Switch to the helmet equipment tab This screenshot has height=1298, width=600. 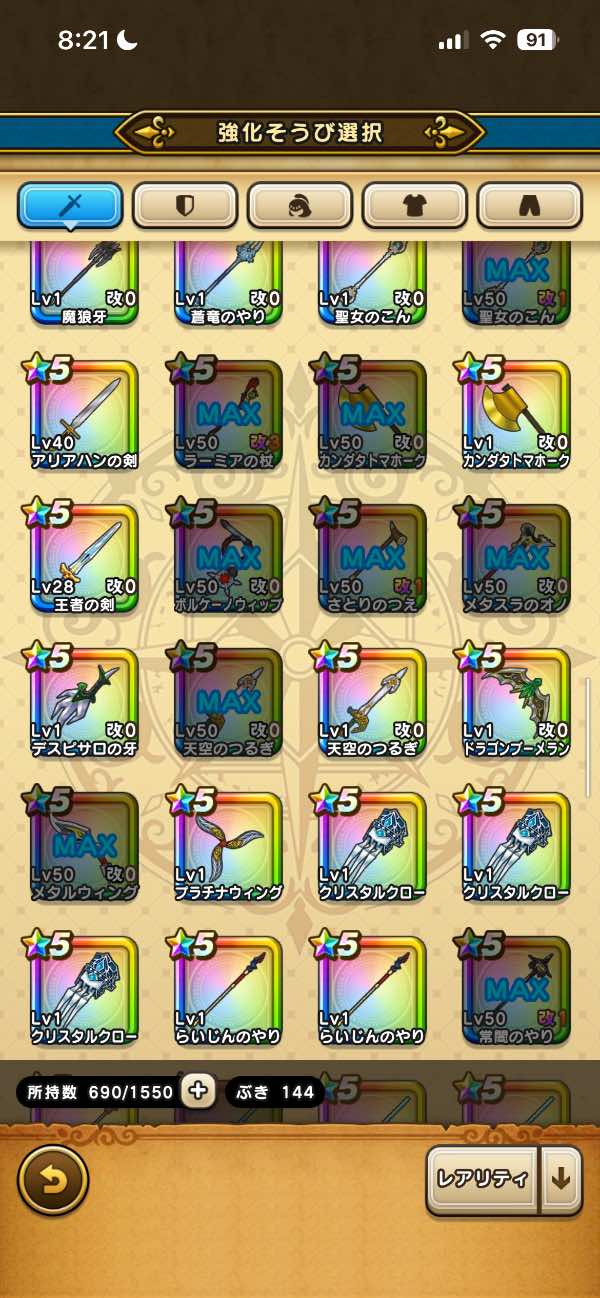click(x=300, y=206)
